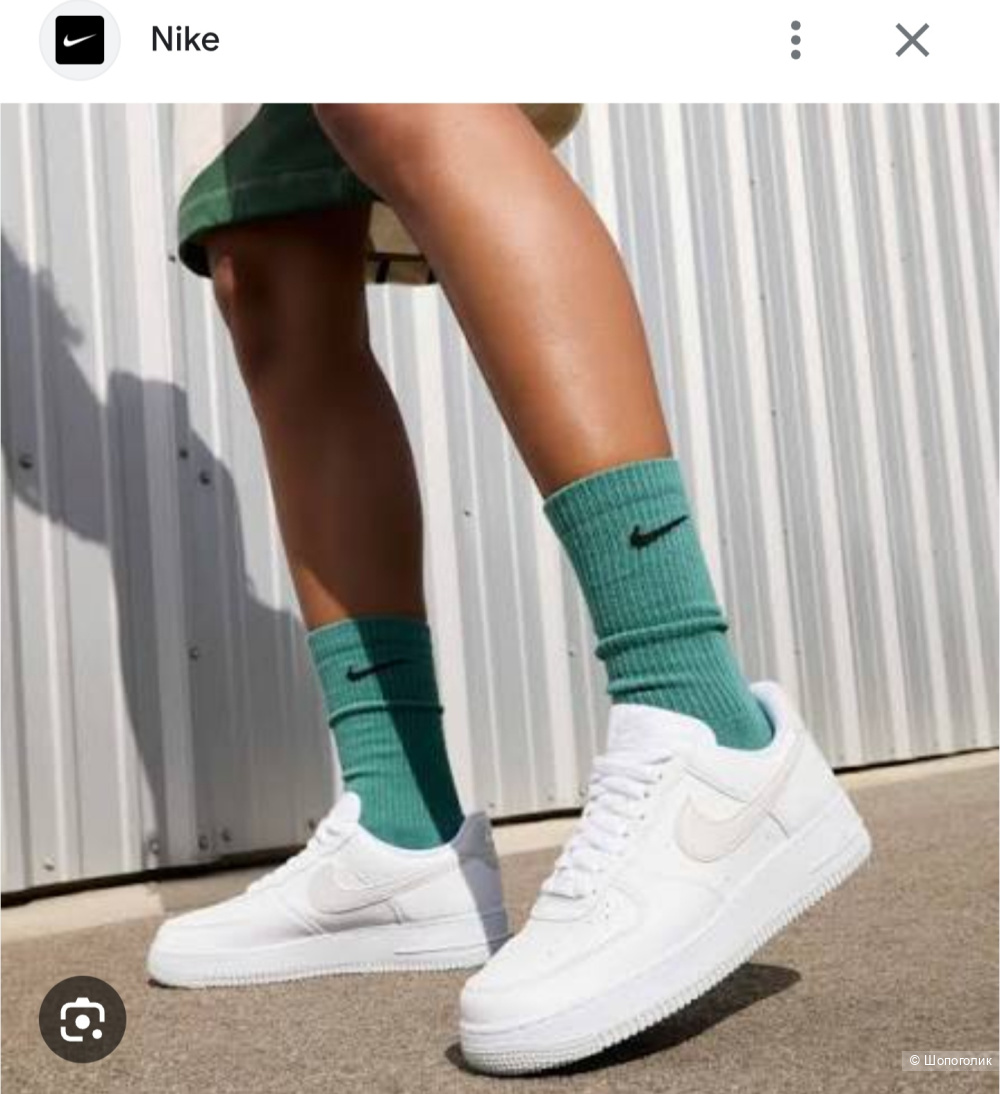Screen dimensions: 1000x1094
Task: Tap the green Nike sock in the image
Action: pyautogui.click(x=640, y=580)
